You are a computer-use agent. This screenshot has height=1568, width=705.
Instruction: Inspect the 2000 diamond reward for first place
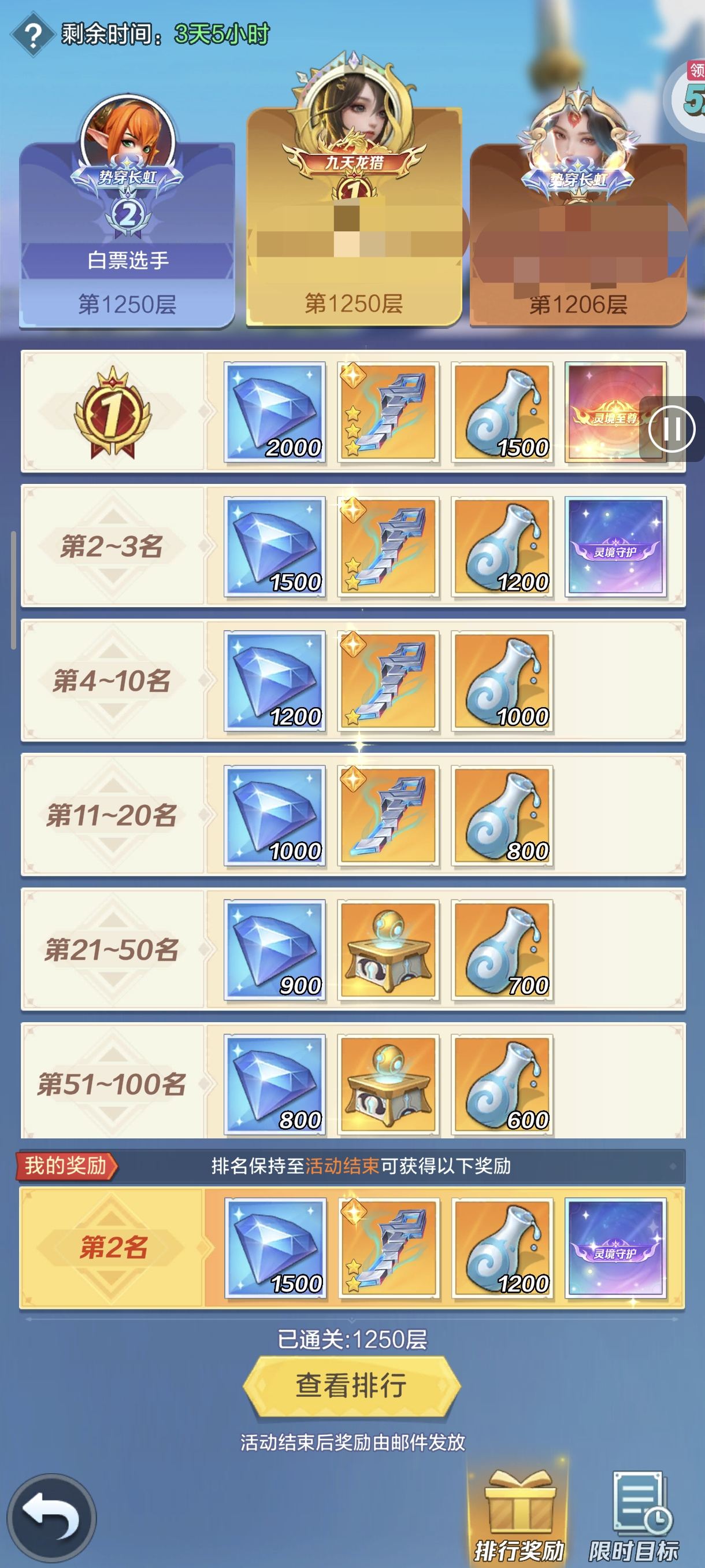tap(274, 412)
